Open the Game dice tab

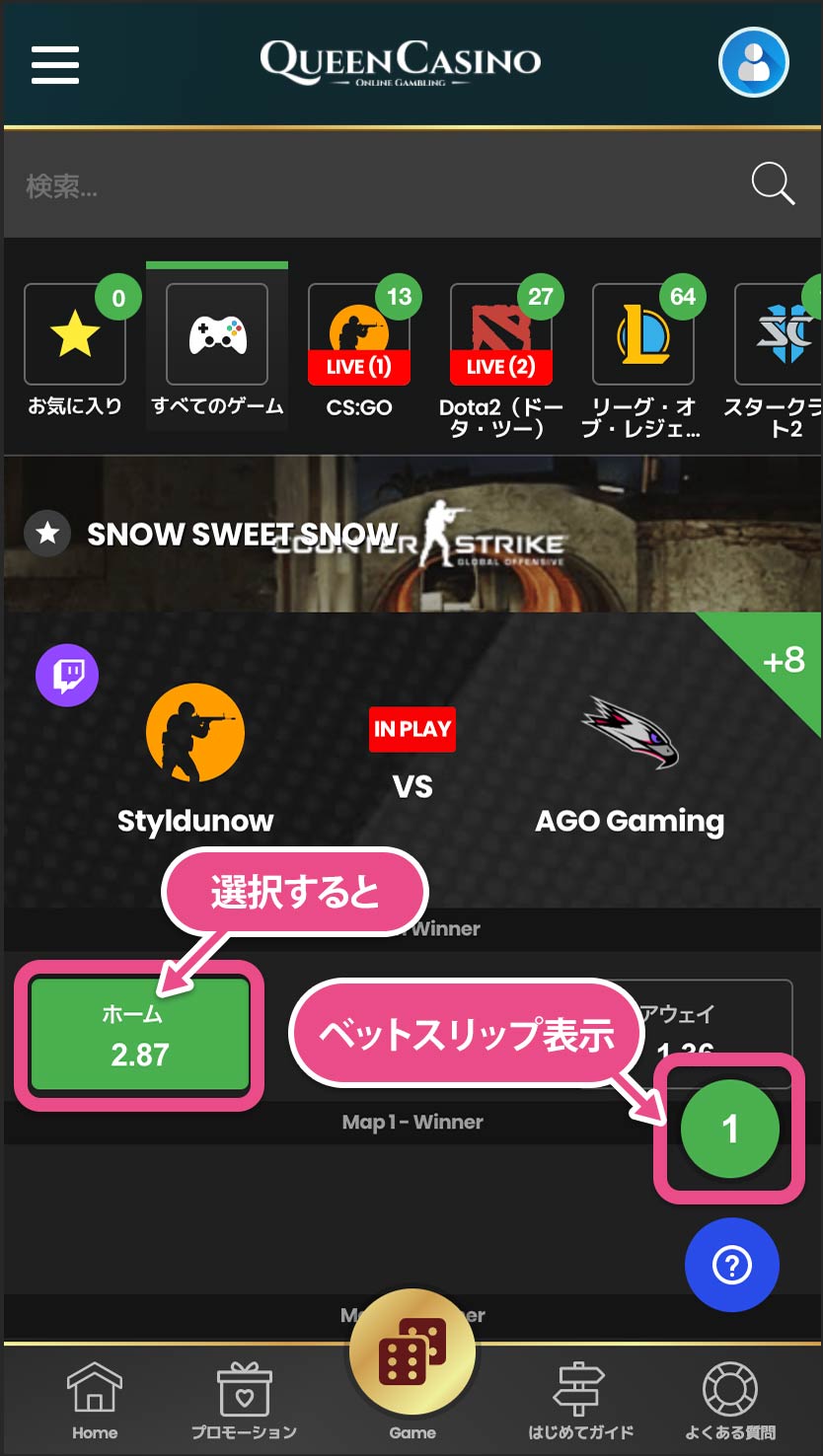point(412,1361)
